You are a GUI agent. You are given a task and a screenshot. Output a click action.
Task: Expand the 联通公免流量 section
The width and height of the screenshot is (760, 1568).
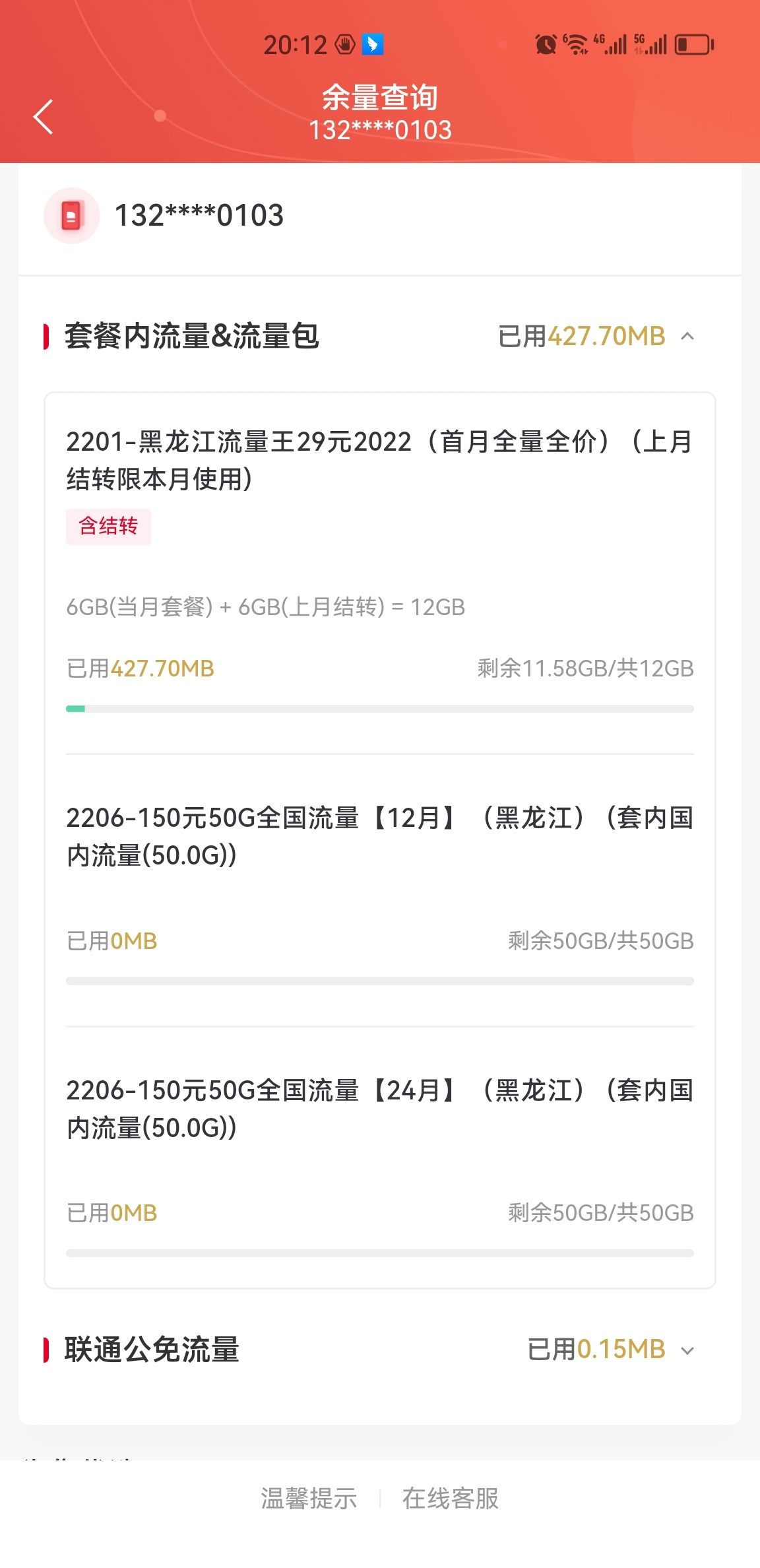tap(687, 1350)
